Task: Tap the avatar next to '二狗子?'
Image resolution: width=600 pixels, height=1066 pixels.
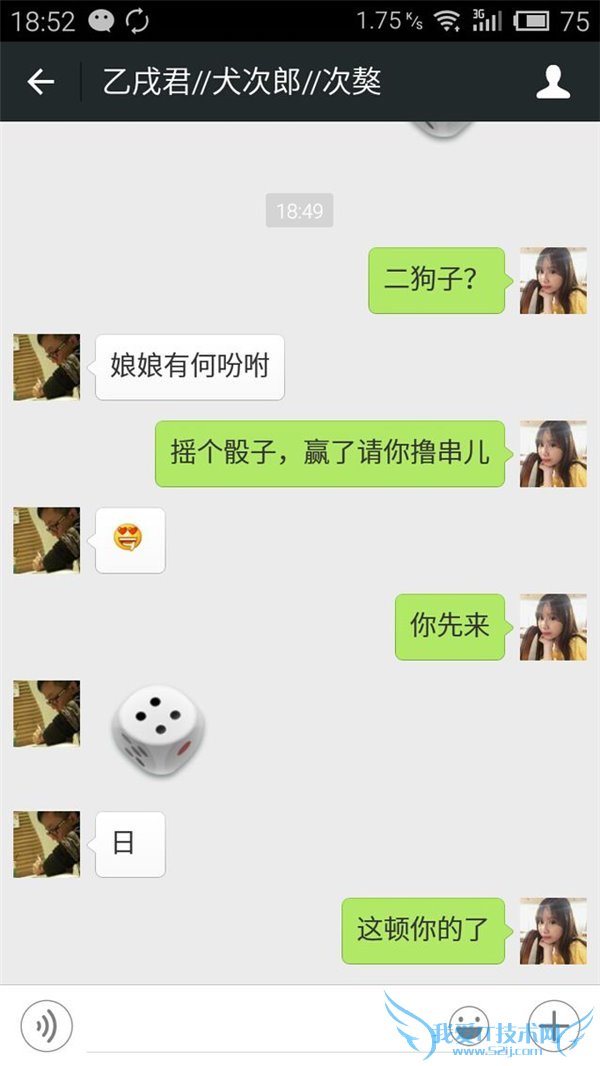Action: coord(553,280)
